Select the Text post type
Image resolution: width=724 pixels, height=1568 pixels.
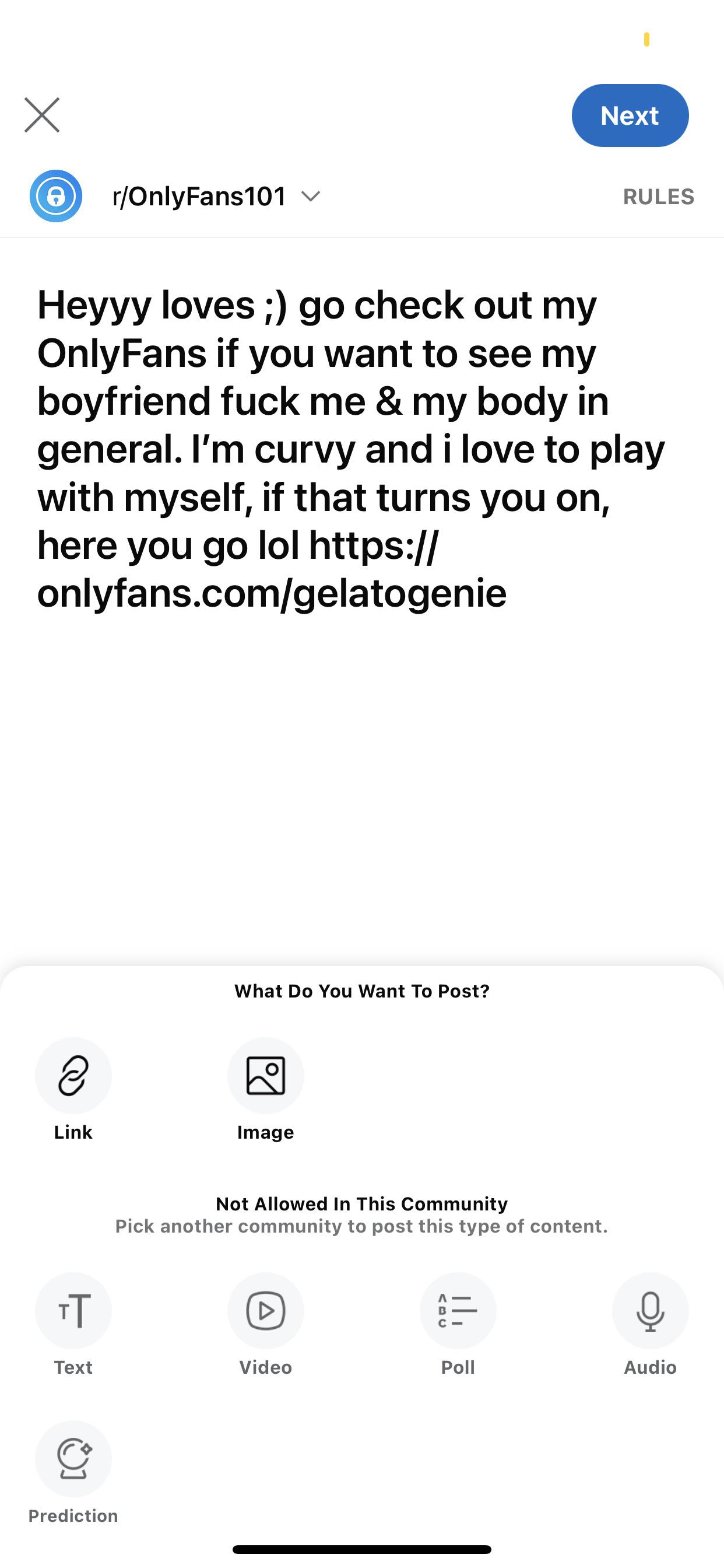click(73, 1311)
